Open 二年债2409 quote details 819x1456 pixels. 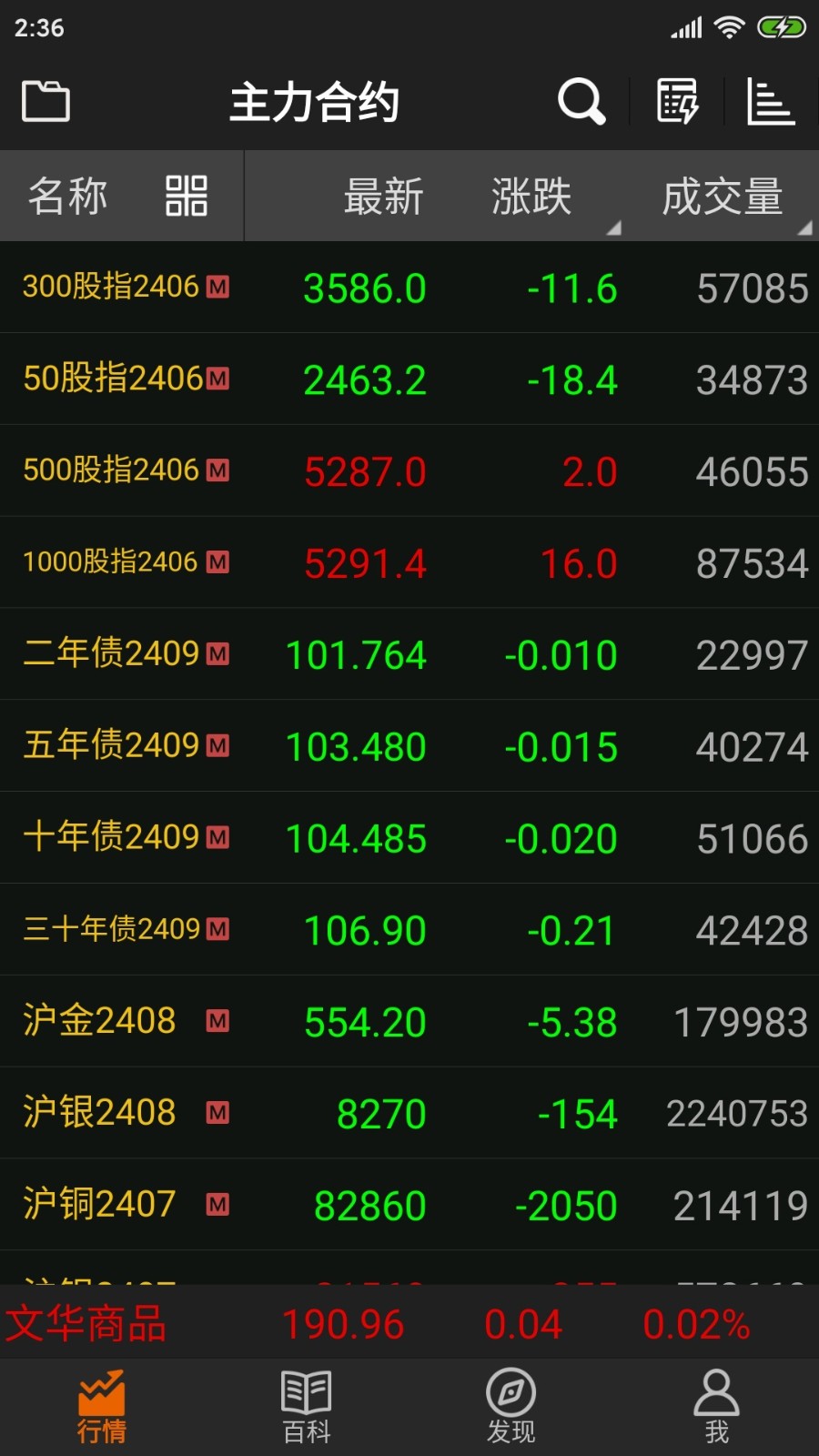[409, 654]
